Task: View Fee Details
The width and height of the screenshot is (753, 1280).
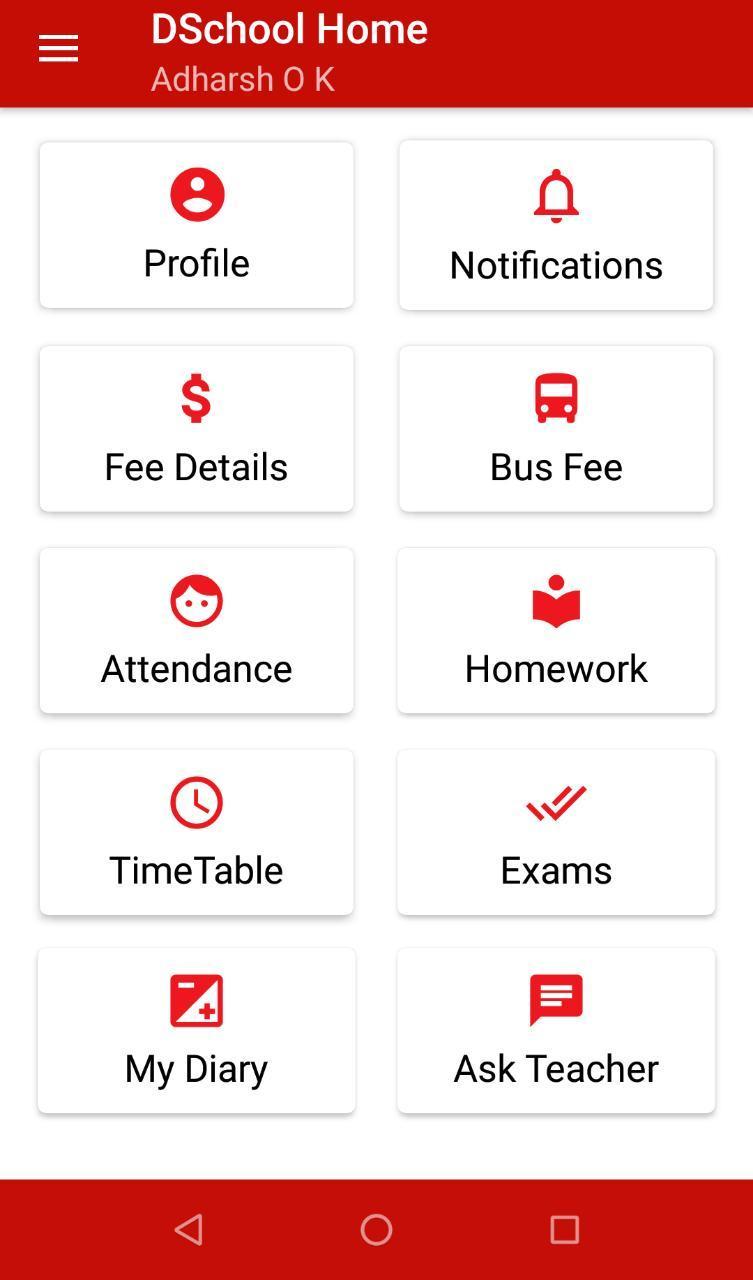Action: pos(196,429)
